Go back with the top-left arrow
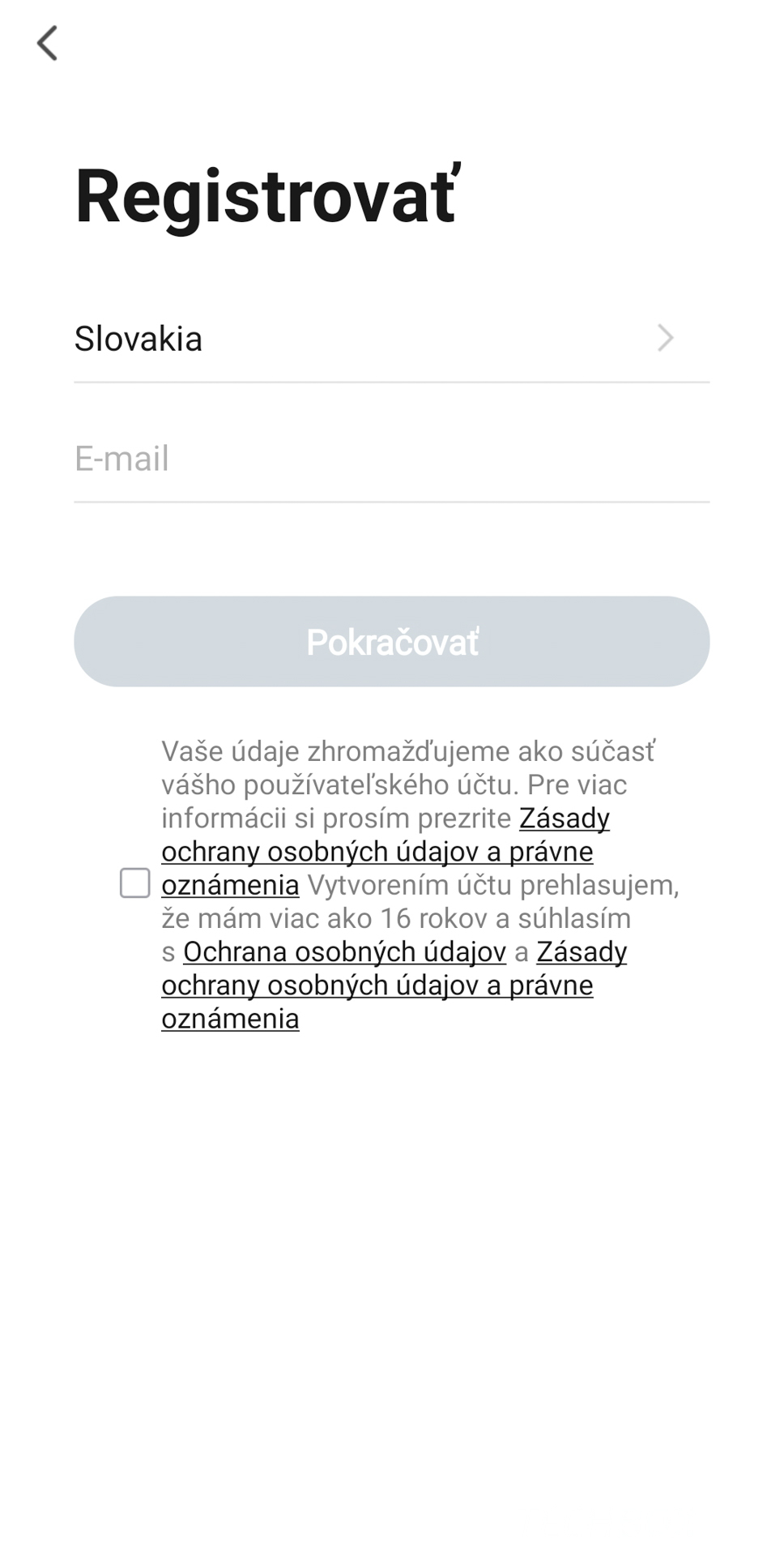The height and width of the screenshot is (1556, 784). [48, 43]
